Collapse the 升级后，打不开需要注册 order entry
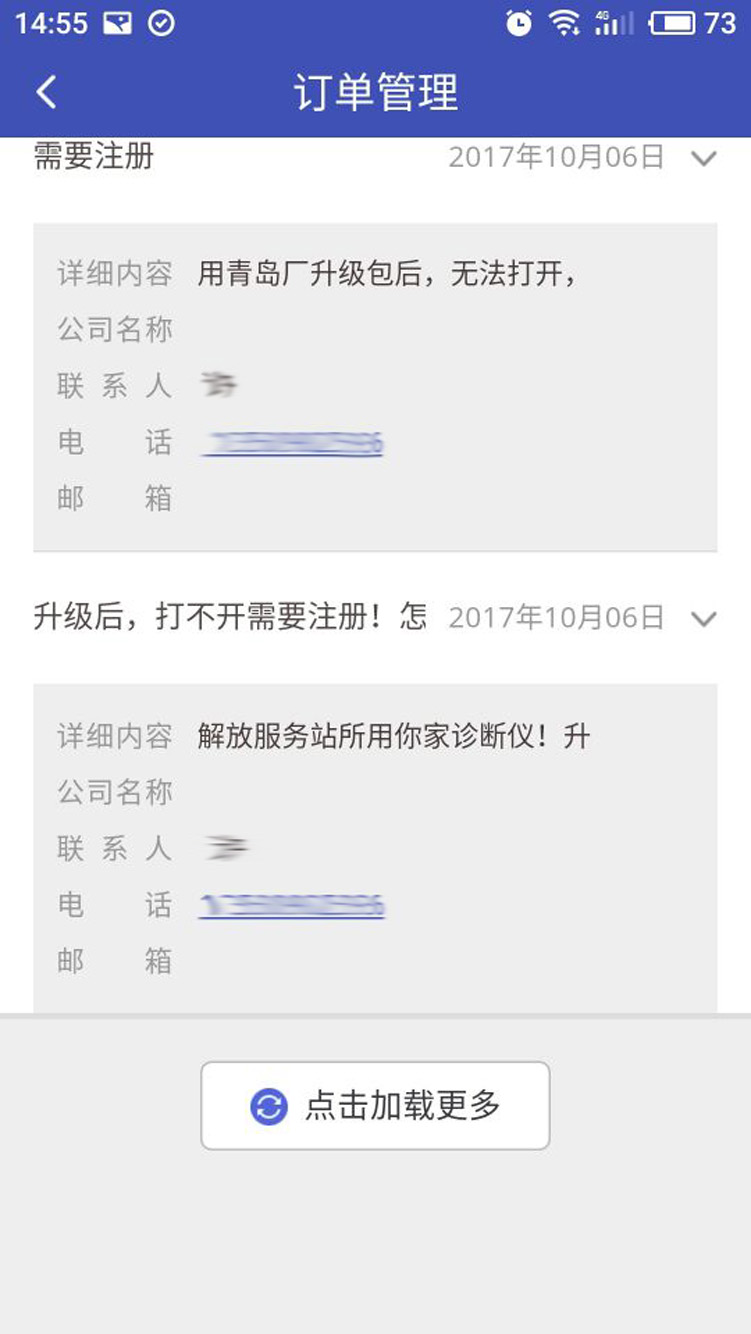The image size is (751, 1334). (704, 619)
